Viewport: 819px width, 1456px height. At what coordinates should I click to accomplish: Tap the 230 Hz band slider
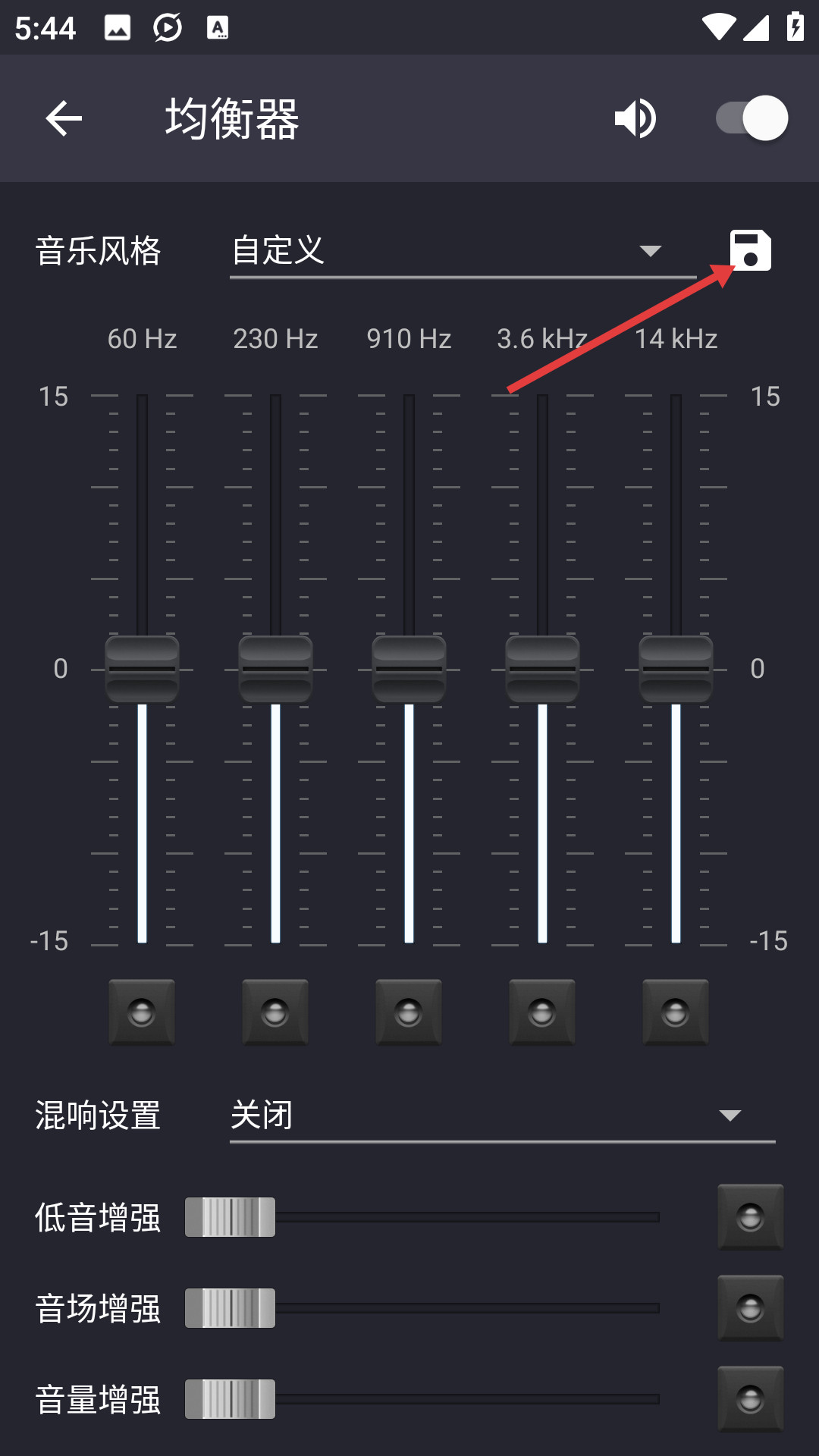pyautogui.click(x=275, y=669)
